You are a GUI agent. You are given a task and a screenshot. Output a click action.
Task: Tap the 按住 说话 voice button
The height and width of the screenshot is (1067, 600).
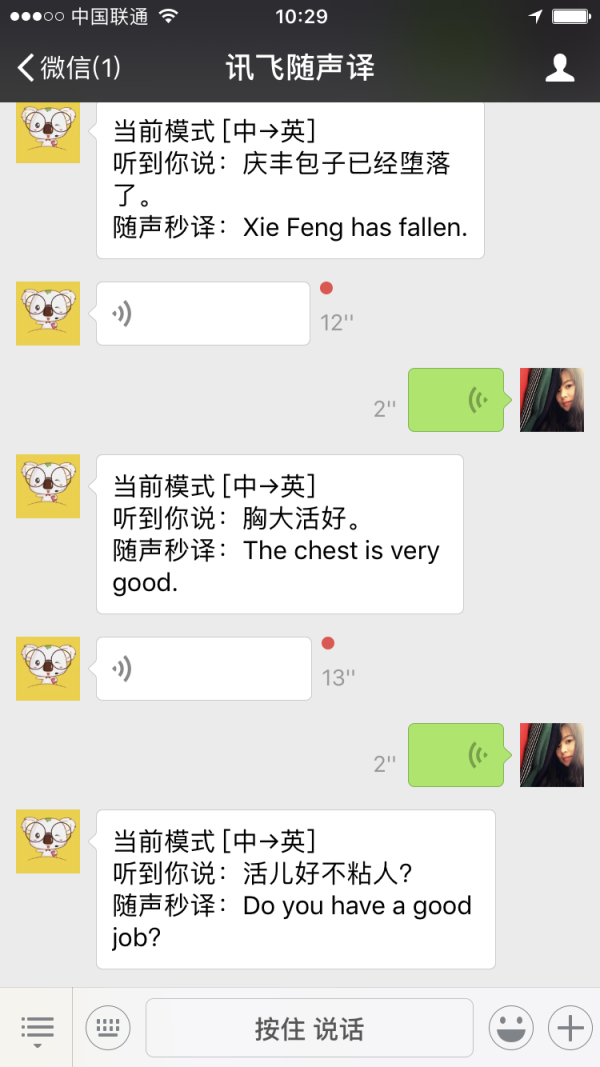(309, 1028)
